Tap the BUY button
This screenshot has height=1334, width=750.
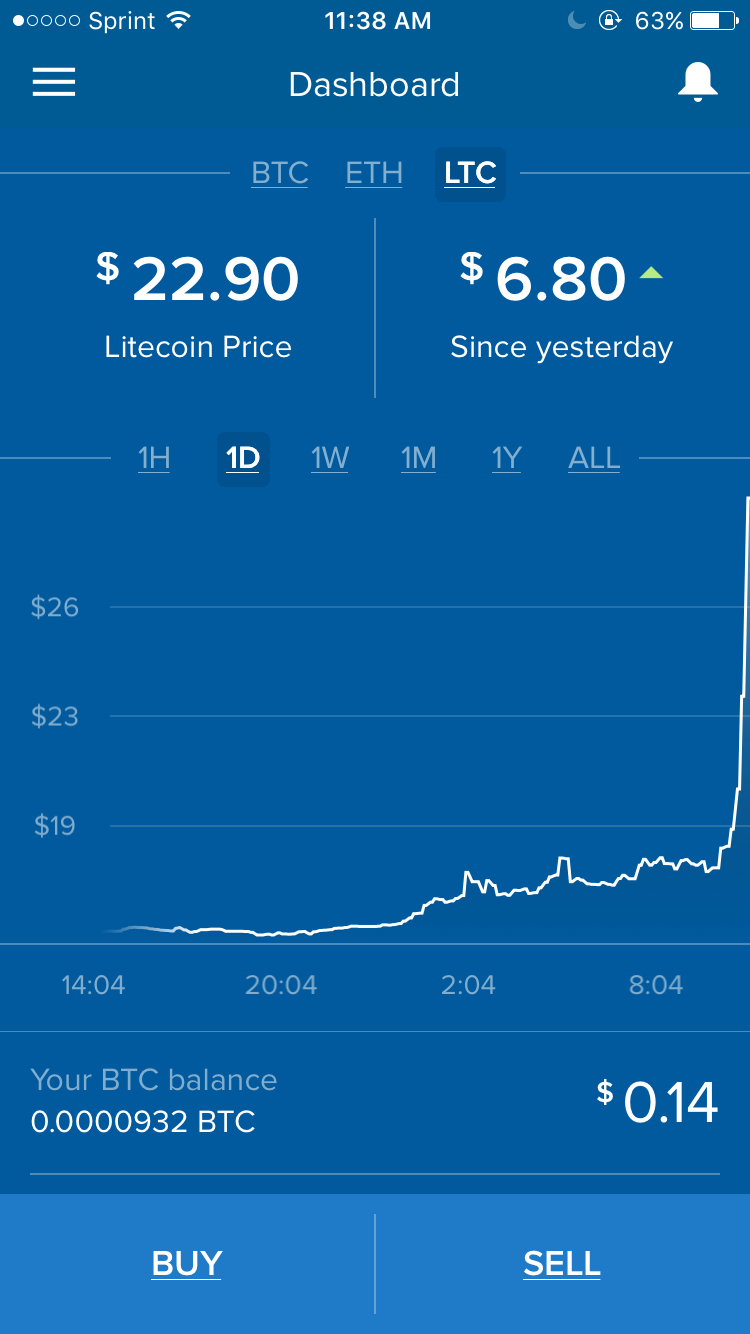[x=187, y=1264]
